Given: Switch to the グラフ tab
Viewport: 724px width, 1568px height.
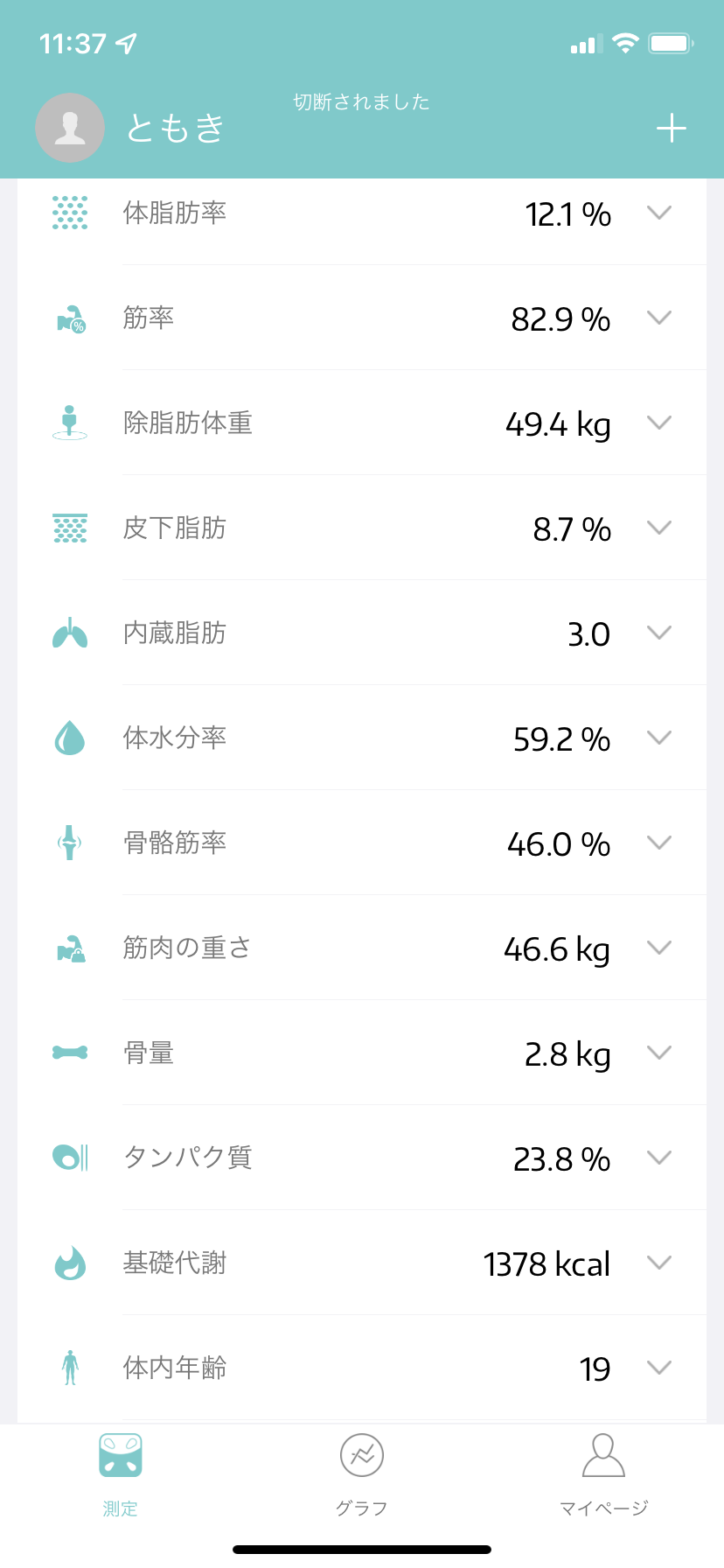Looking at the screenshot, I should (362, 1475).
